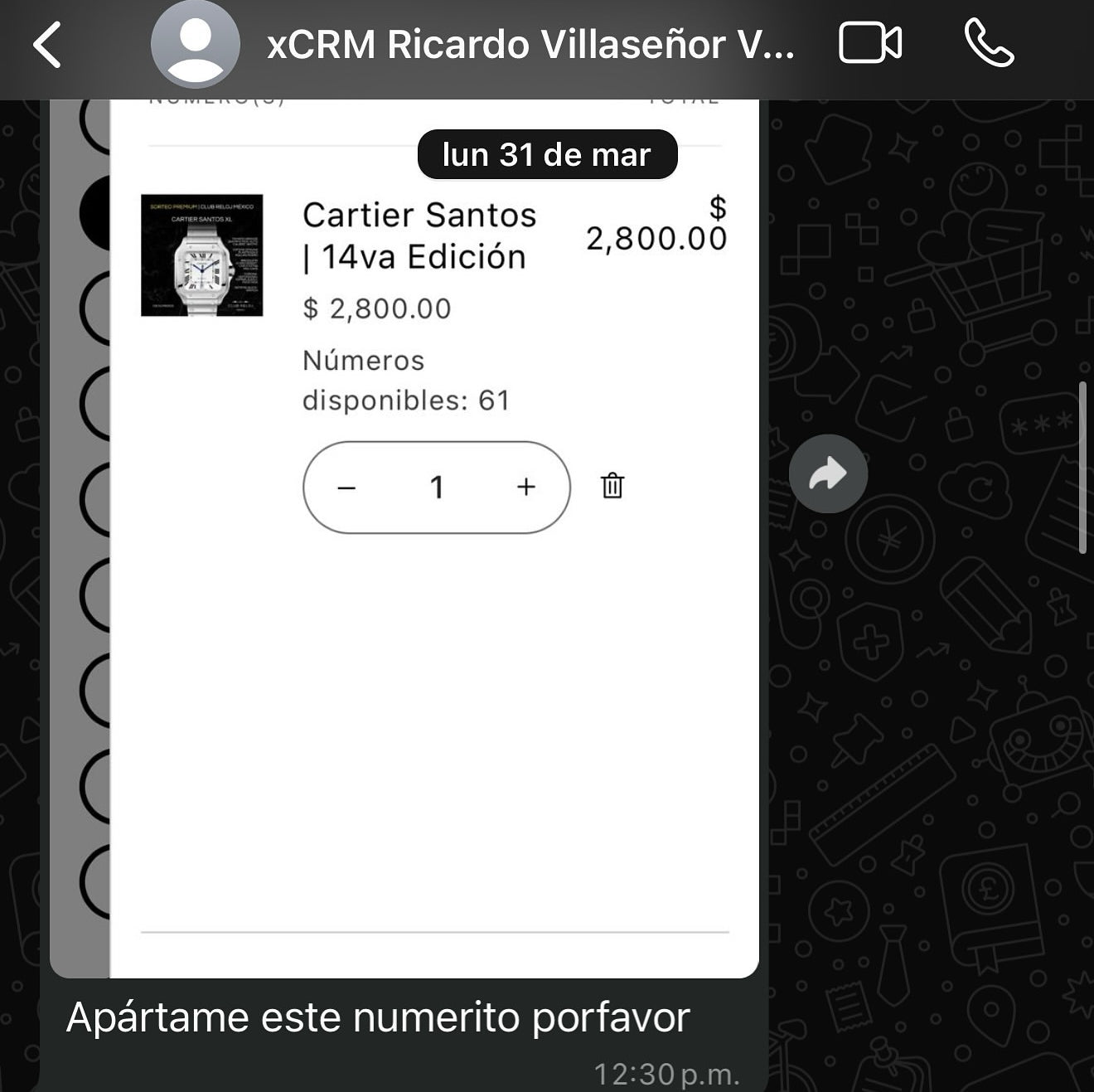Go back to the chats list
The width and height of the screenshot is (1094, 1092).
48,45
